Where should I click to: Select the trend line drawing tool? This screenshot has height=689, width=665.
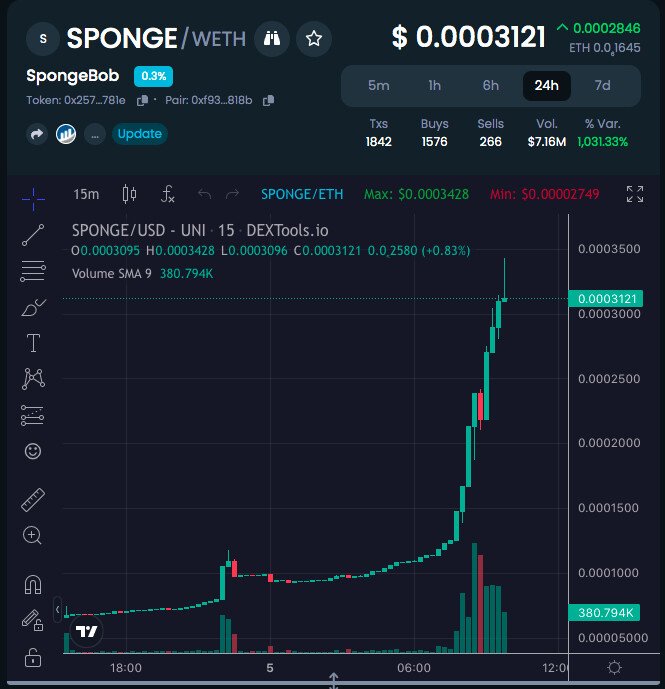33,235
